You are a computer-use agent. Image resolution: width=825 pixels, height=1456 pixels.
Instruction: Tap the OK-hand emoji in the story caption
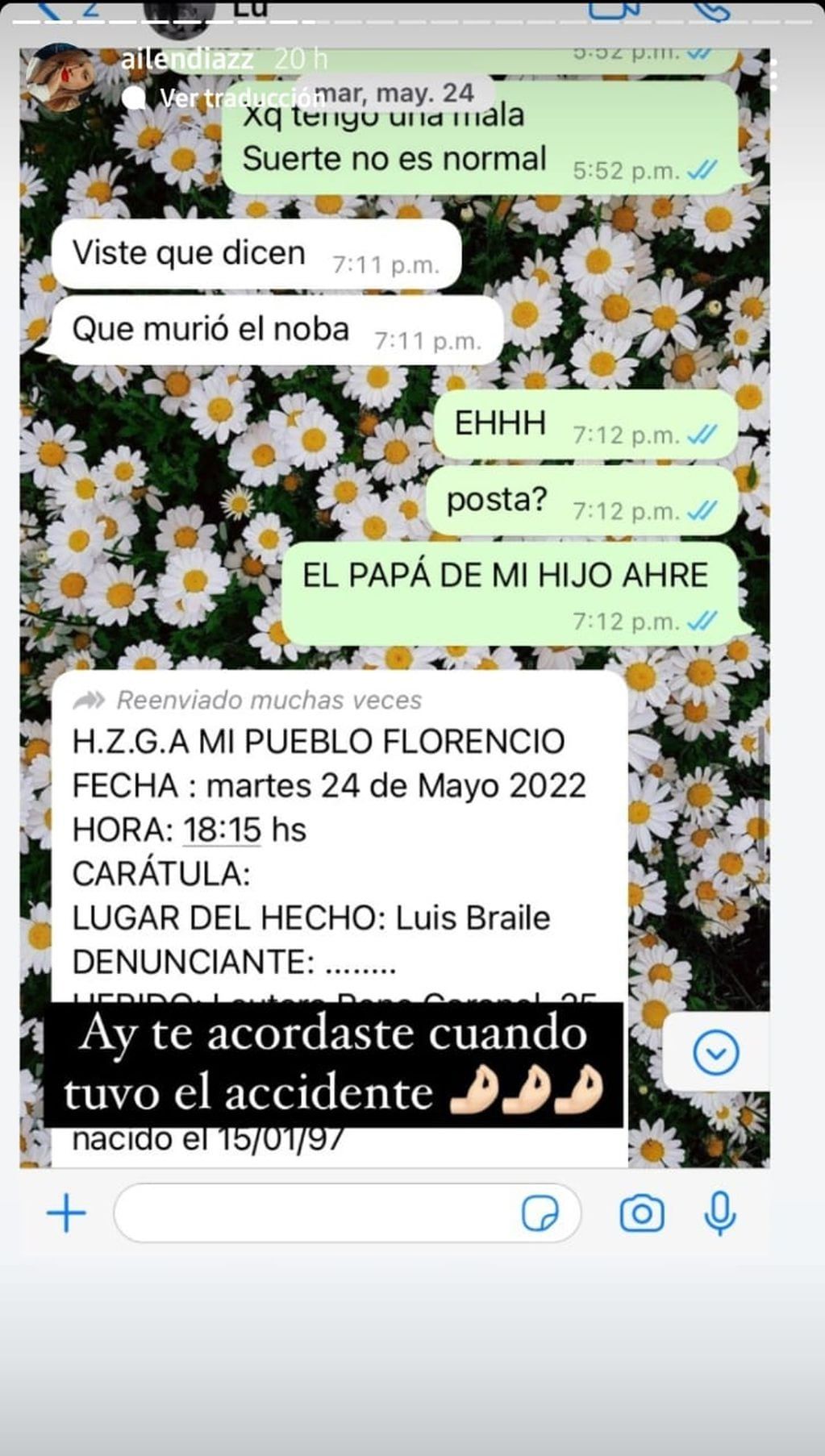(x=475, y=1091)
